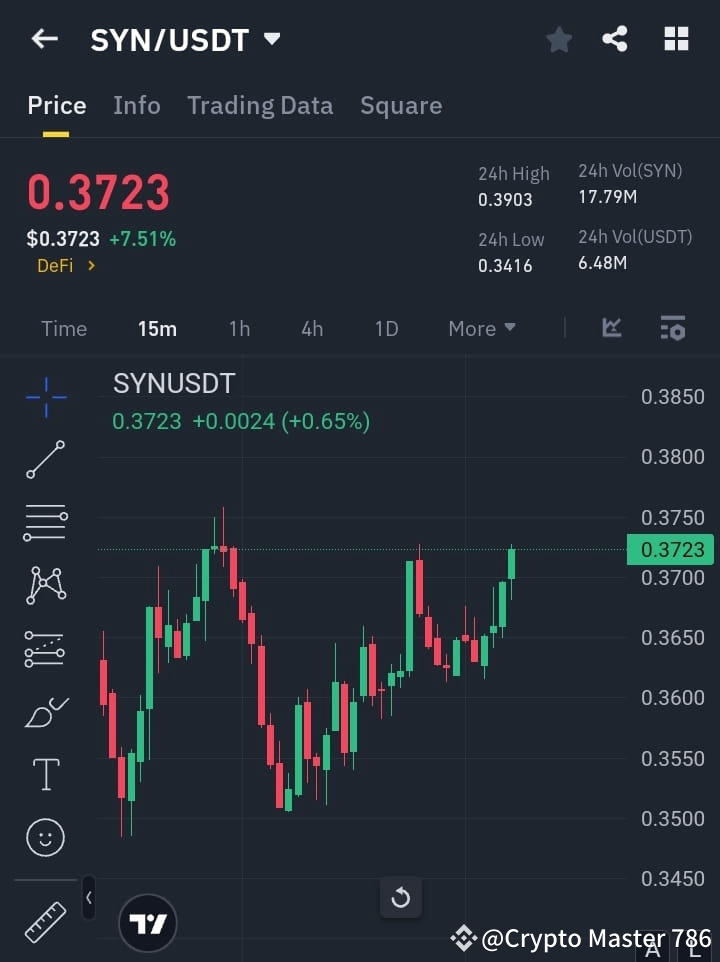Open the horizontal lines drawing tool
The height and width of the screenshot is (962, 720).
[45, 523]
